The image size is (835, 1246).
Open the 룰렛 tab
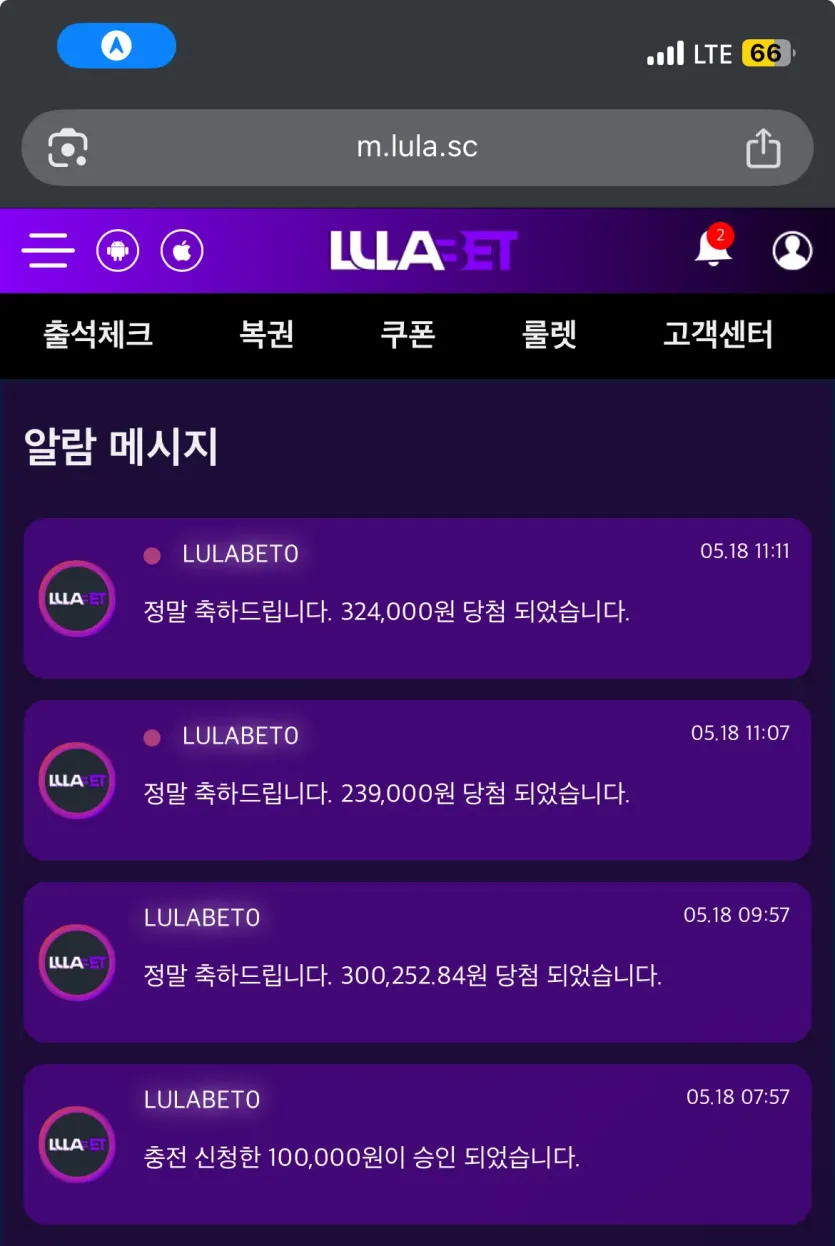tap(550, 335)
